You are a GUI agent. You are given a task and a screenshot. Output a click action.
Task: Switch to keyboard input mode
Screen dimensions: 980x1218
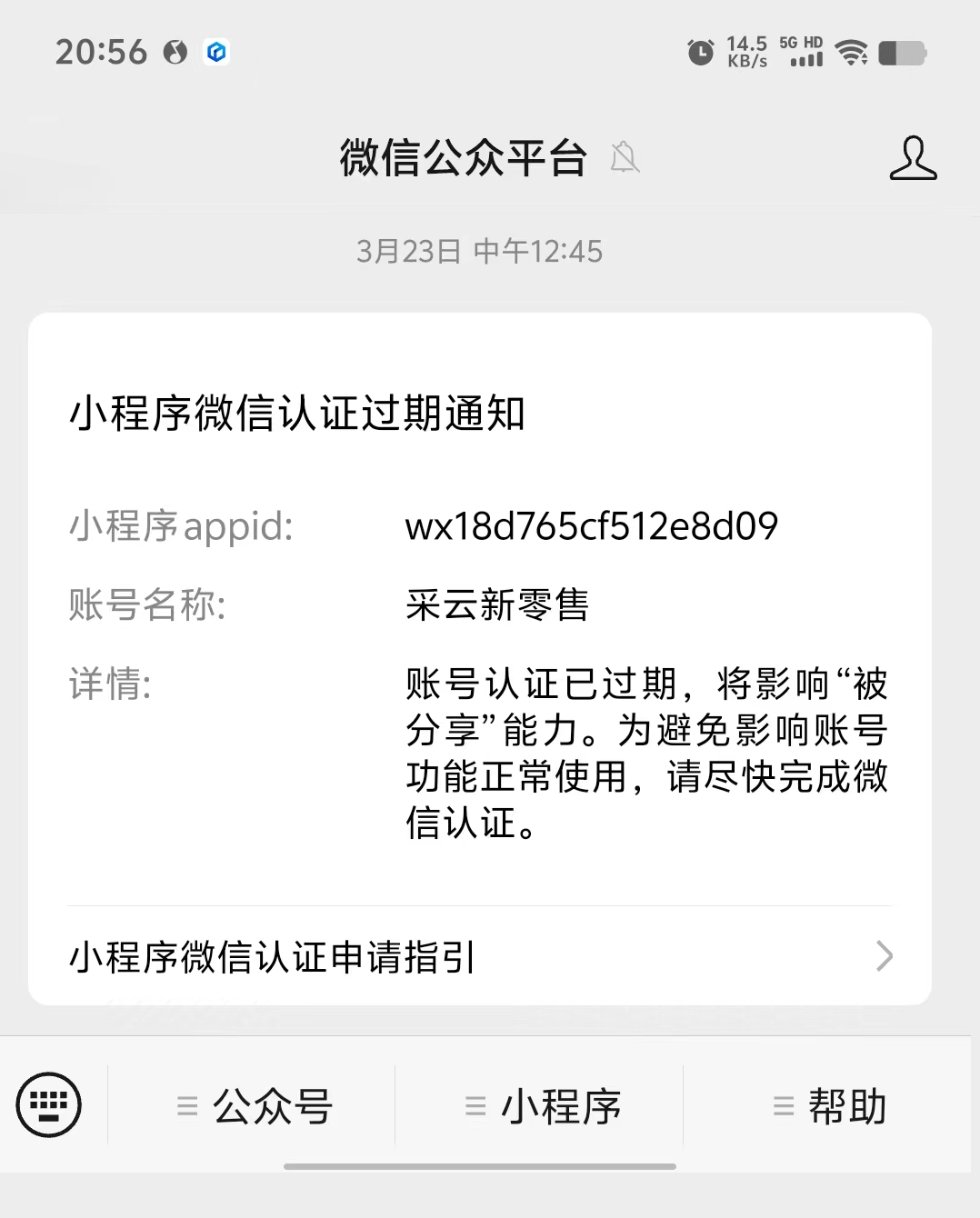(x=49, y=1104)
